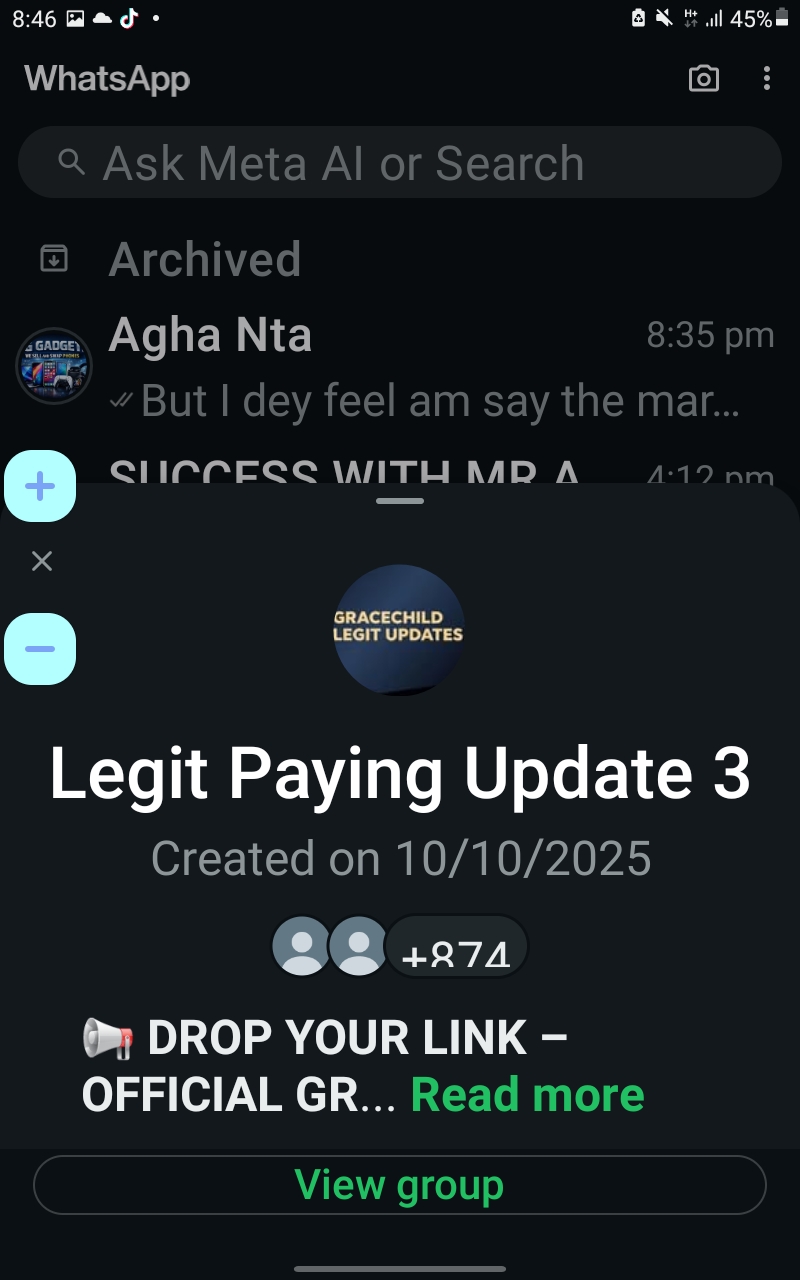Close the zoom overlay with X

point(41,561)
